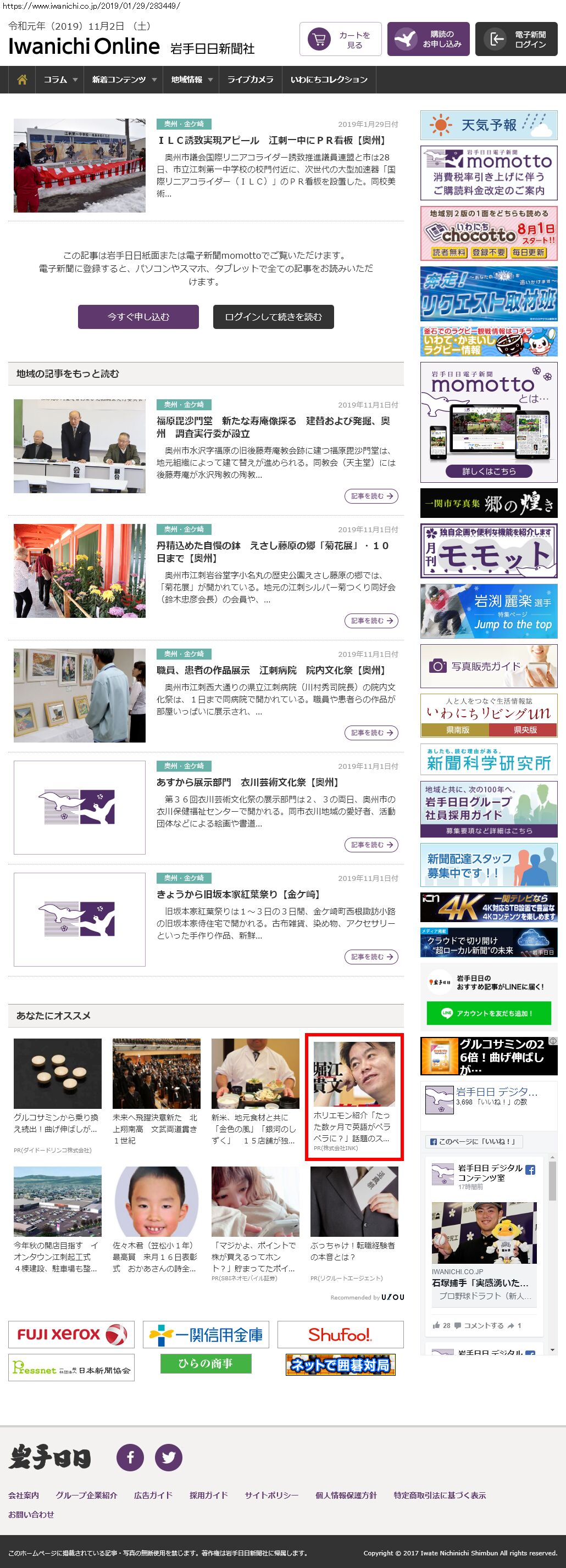This screenshot has width=566, height=1568.
Task: Select ログインして続きを読む
Action: tap(273, 316)
